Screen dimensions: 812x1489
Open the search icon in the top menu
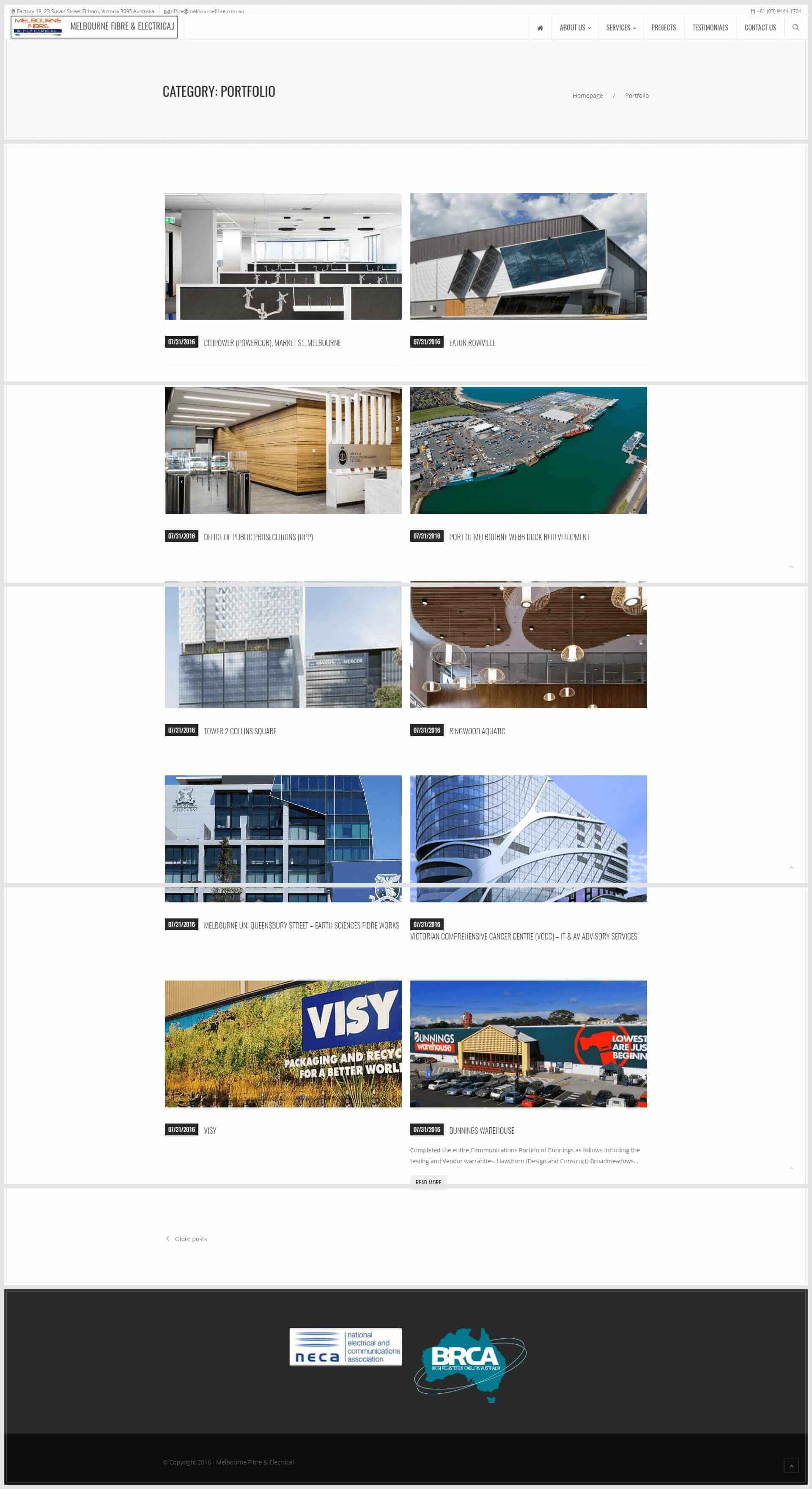click(795, 27)
